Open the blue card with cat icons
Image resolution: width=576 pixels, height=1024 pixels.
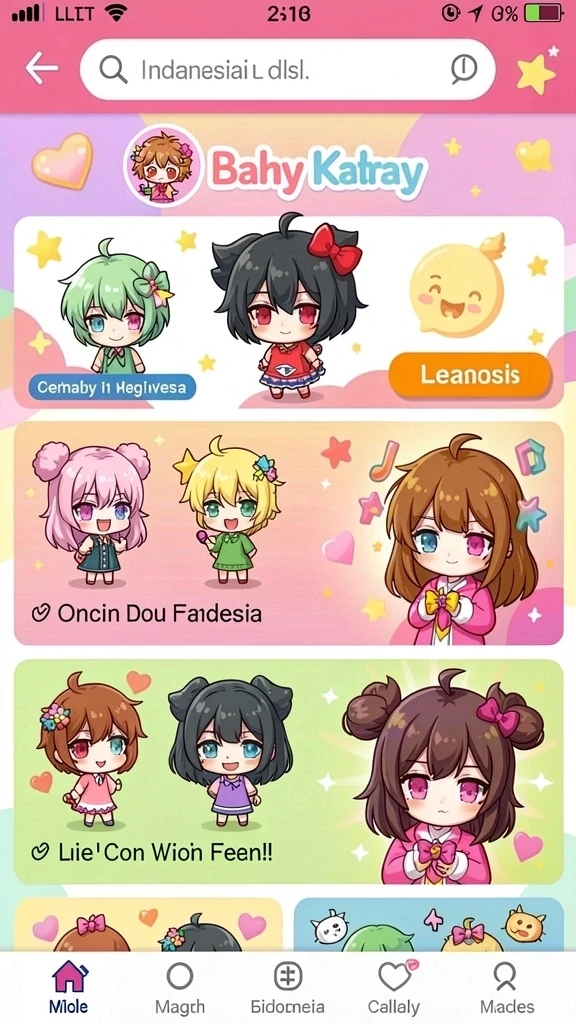pos(428,925)
